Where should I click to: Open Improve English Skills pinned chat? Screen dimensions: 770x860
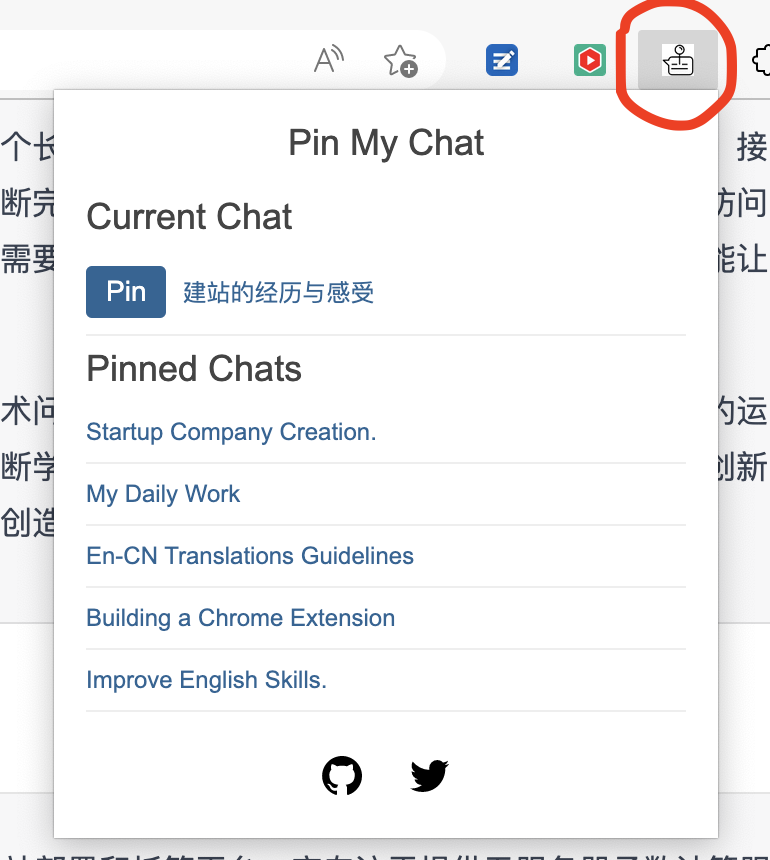(x=206, y=680)
